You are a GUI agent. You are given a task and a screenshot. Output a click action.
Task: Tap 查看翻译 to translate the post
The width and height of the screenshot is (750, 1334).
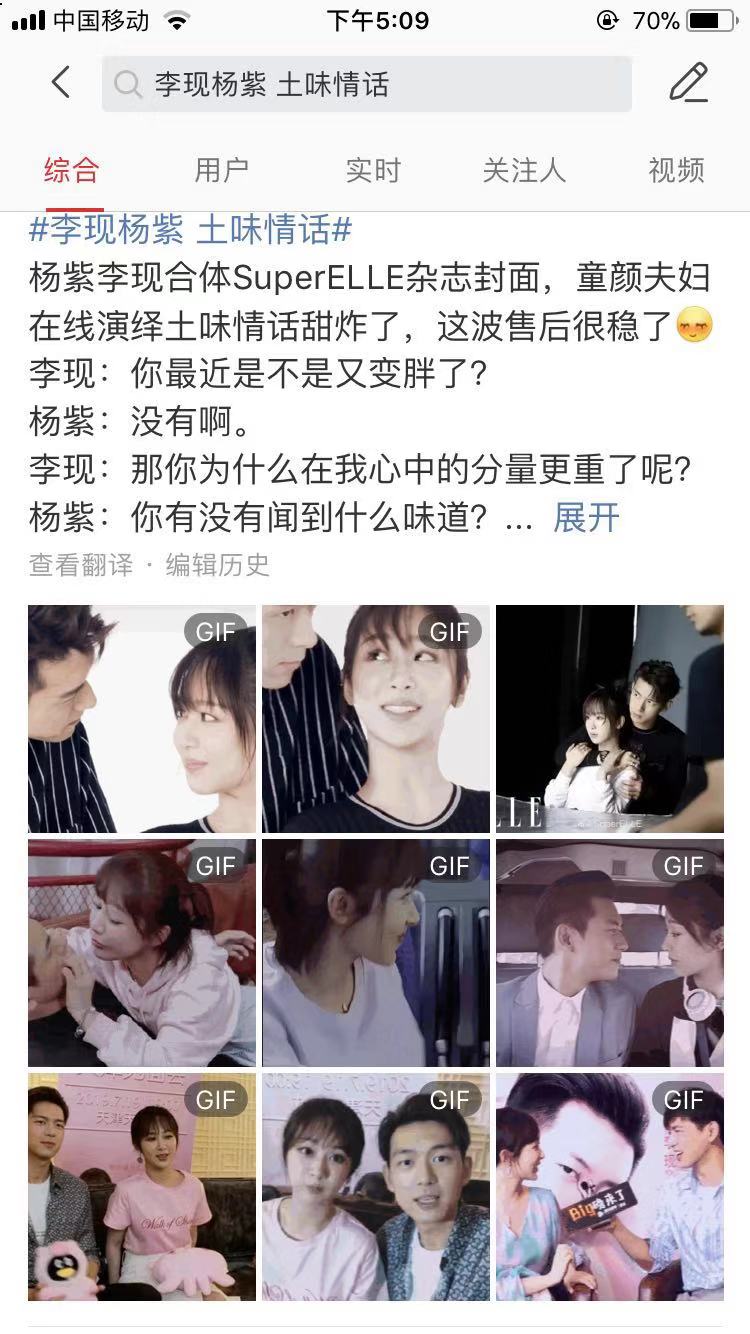(x=81, y=565)
